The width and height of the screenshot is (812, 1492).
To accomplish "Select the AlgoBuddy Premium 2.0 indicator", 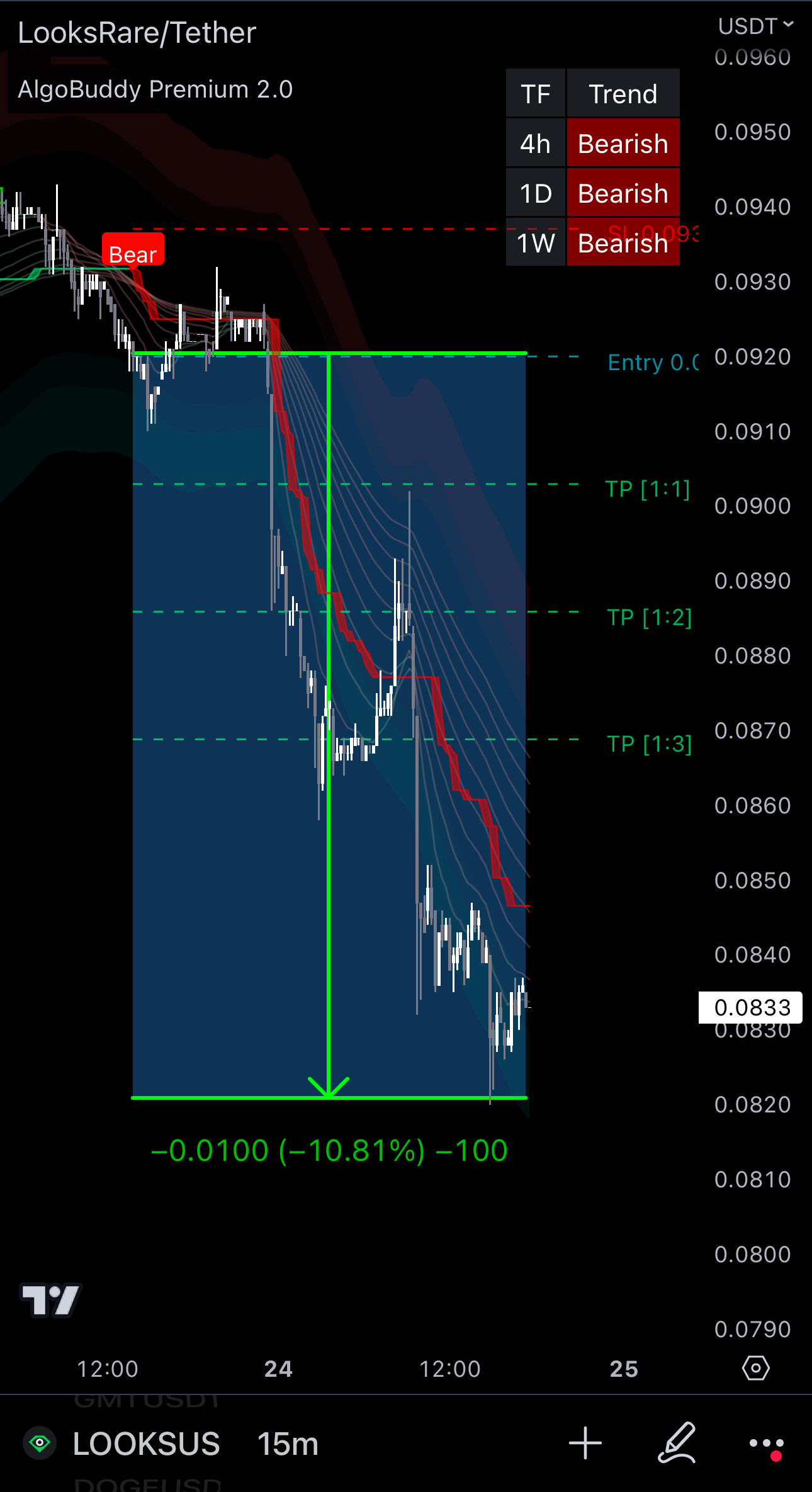I will 155,89.
